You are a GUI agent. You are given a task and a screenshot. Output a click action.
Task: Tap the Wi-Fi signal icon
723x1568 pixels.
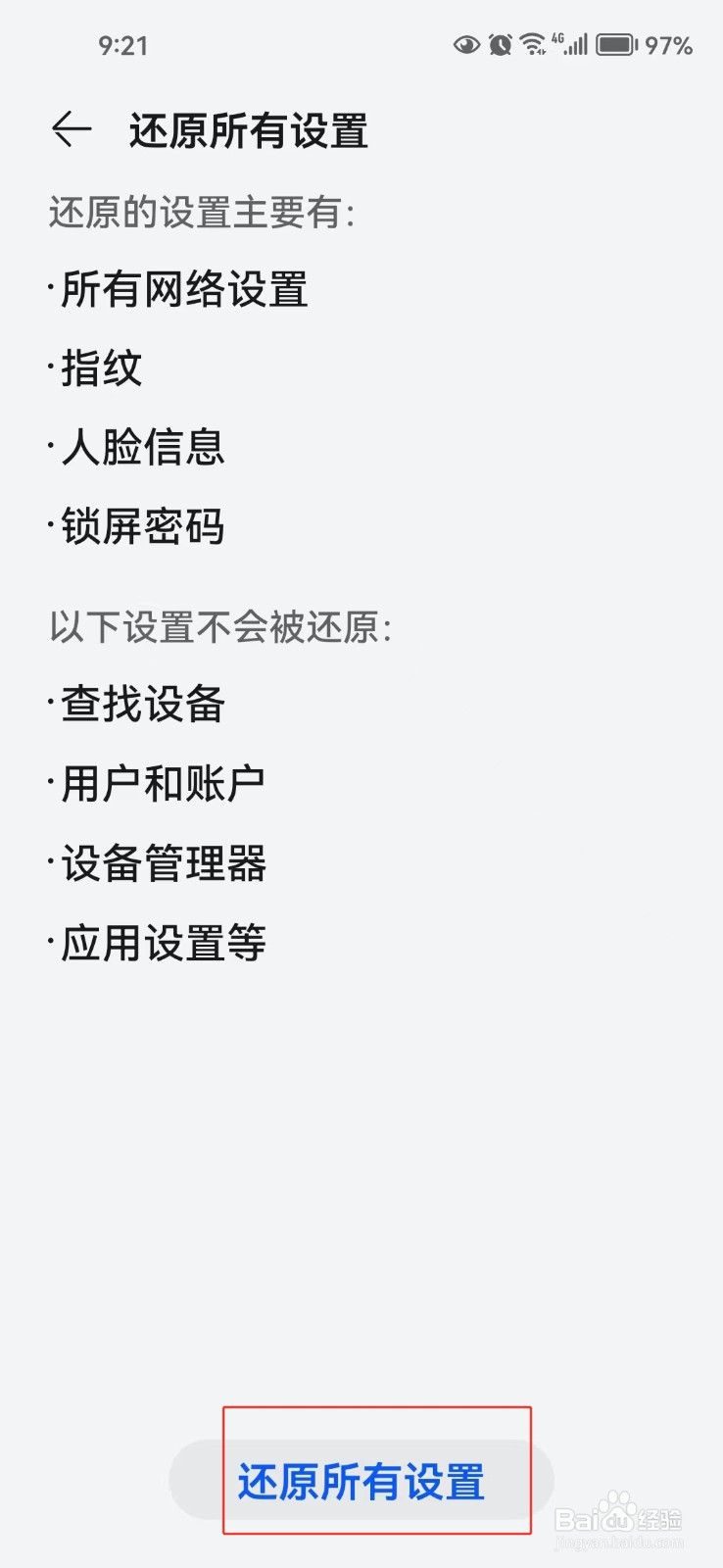coord(532,44)
